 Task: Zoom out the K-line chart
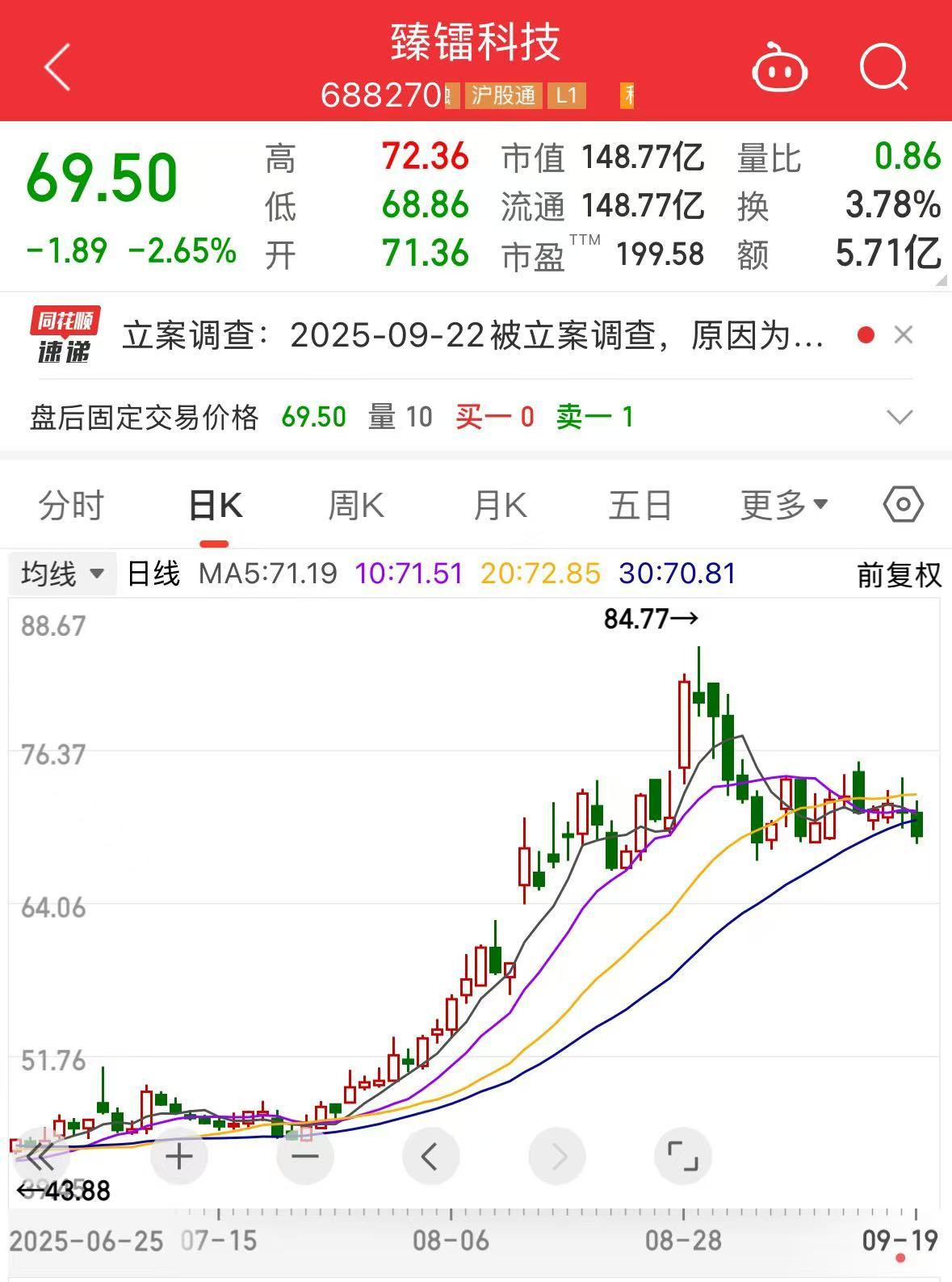(304, 1157)
